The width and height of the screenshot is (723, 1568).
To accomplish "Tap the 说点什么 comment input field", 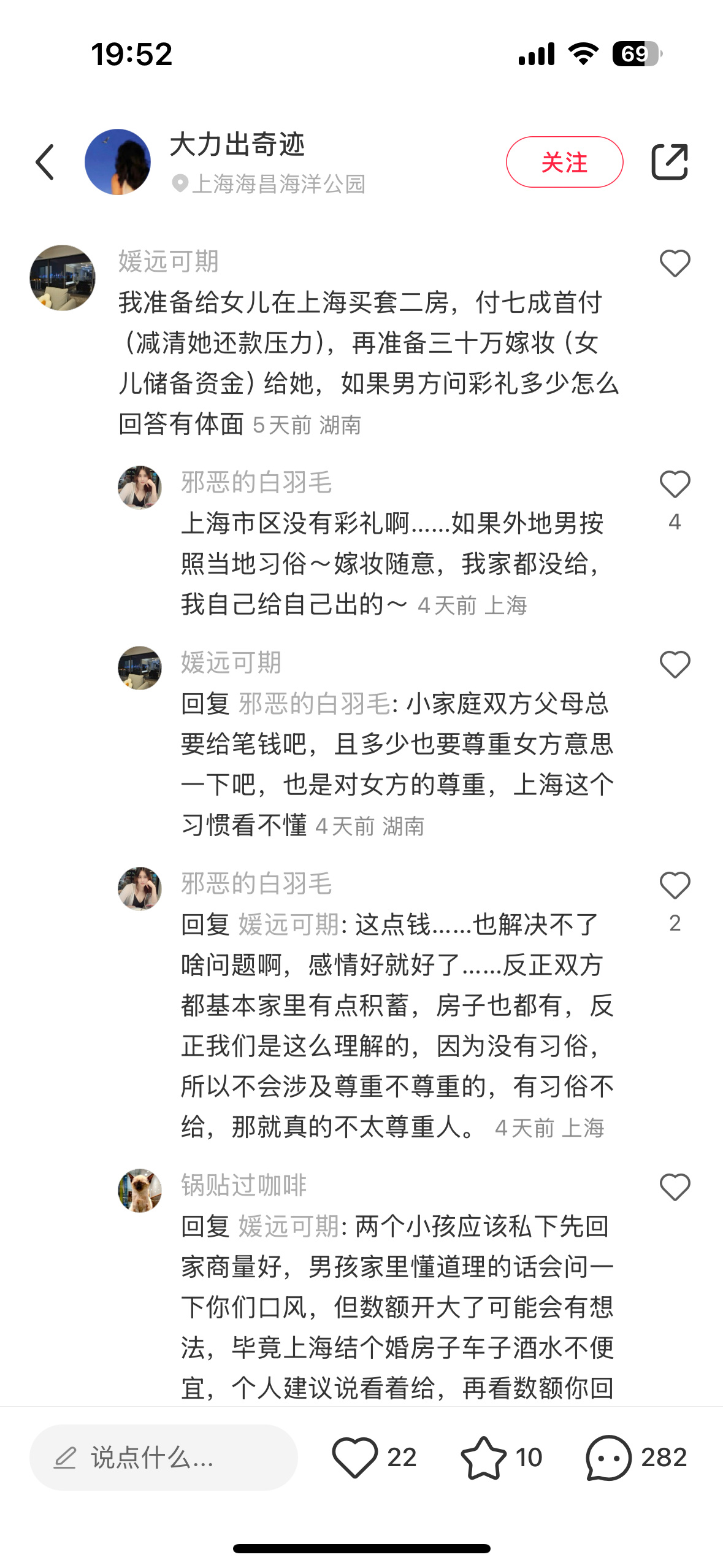I will [x=164, y=1458].
